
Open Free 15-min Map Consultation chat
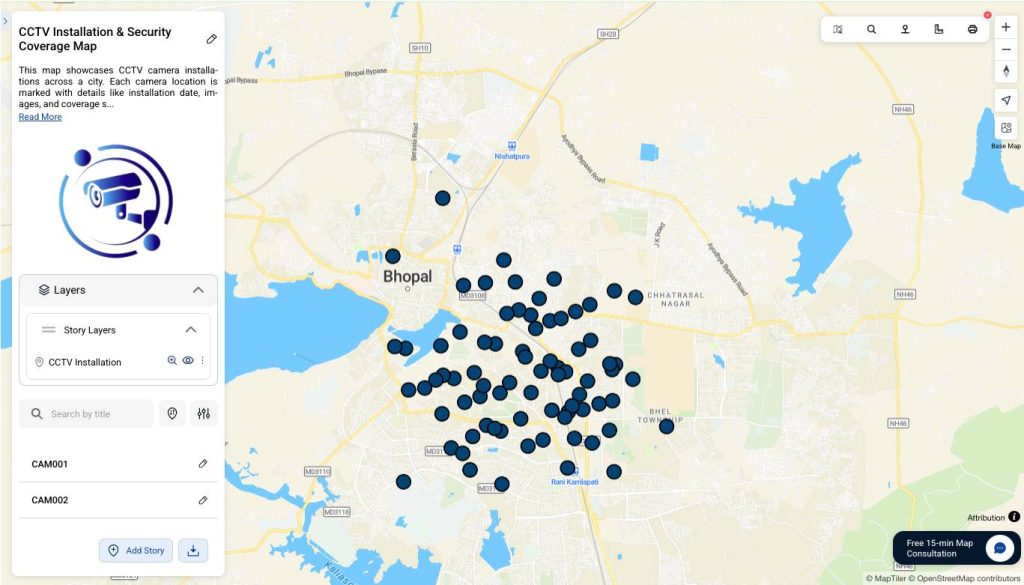click(999, 548)
